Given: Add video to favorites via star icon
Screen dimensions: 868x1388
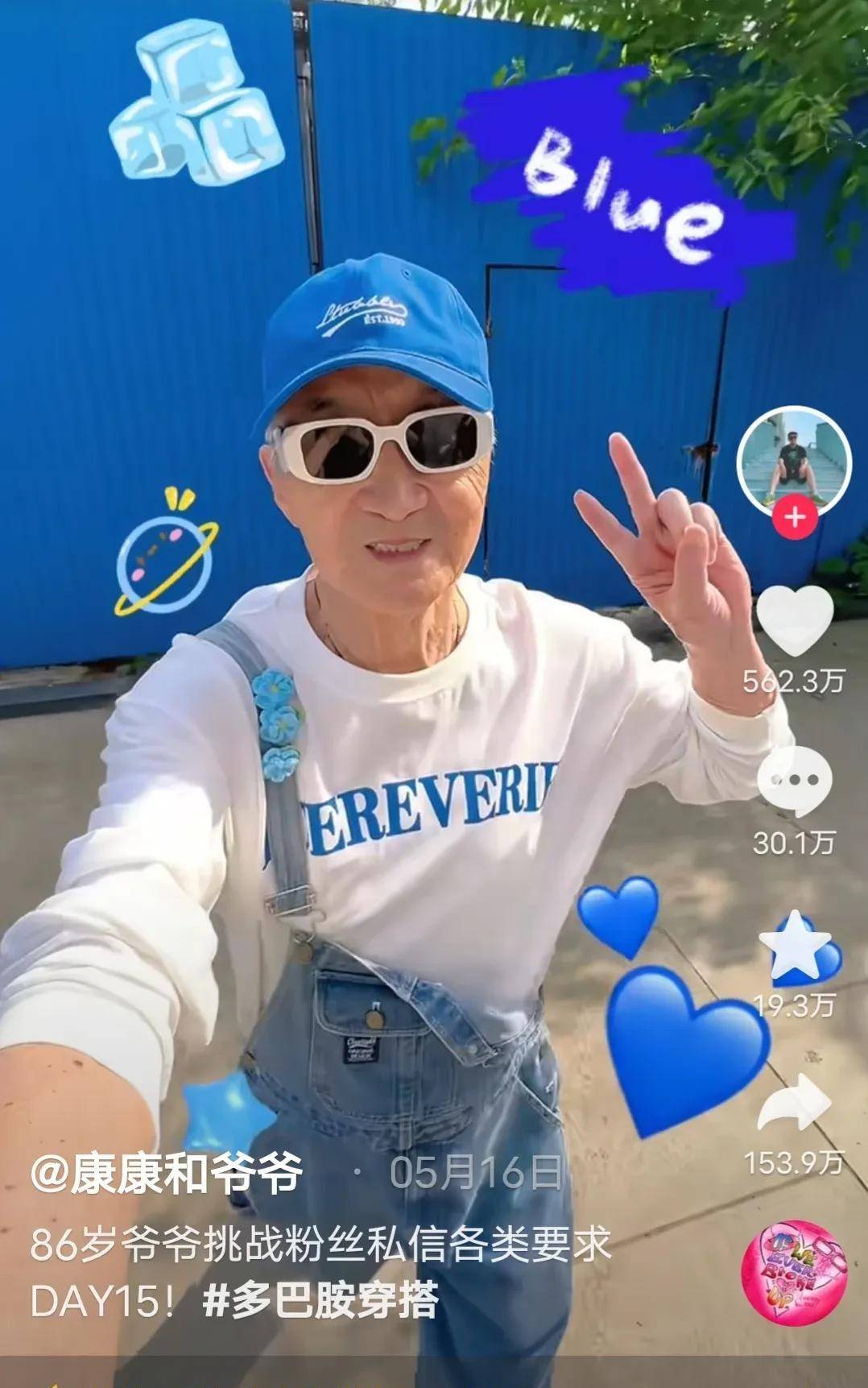Looking at the screenshot, I should click(795, 946).
